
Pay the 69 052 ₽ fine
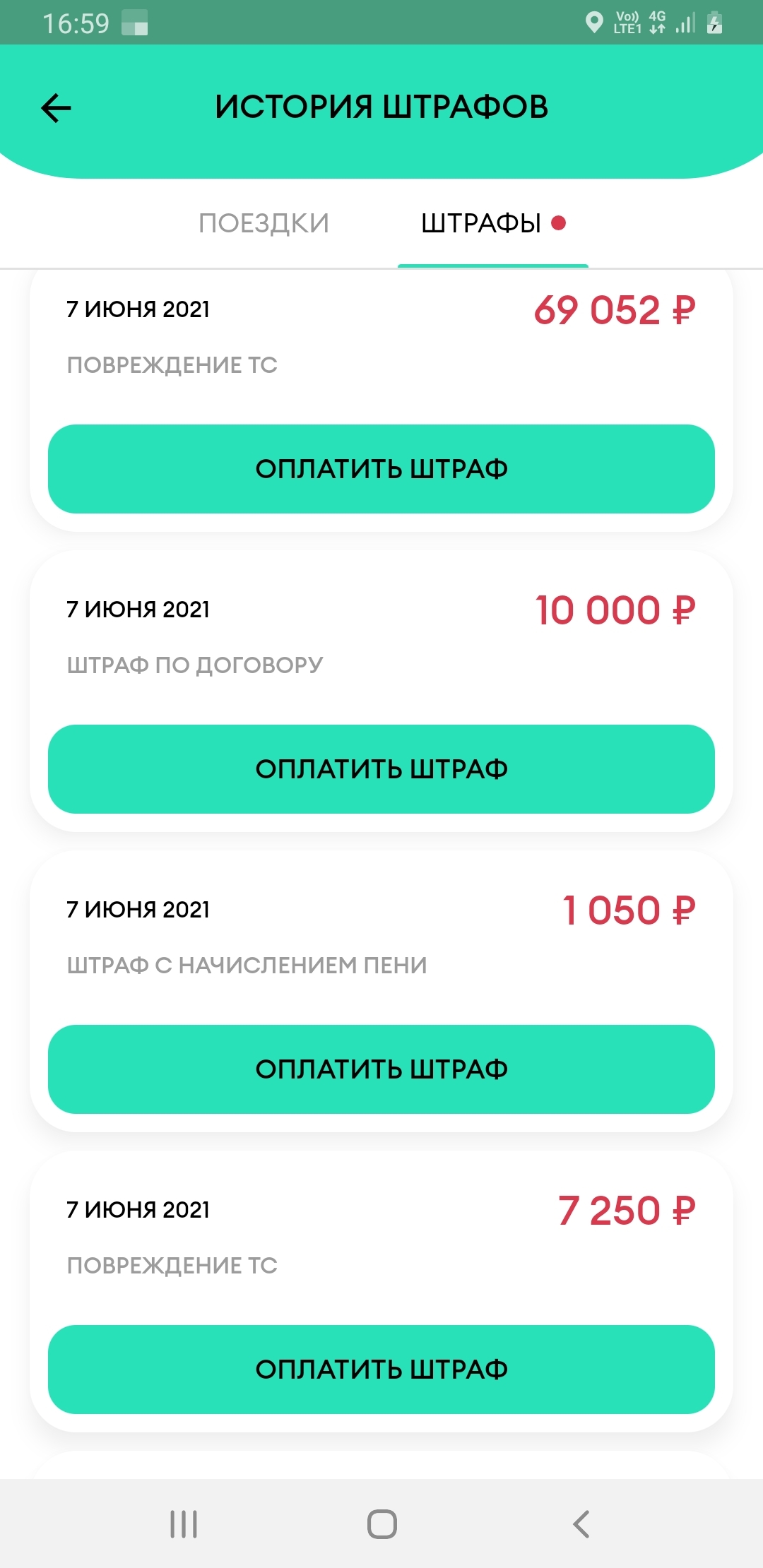(381, 469)
